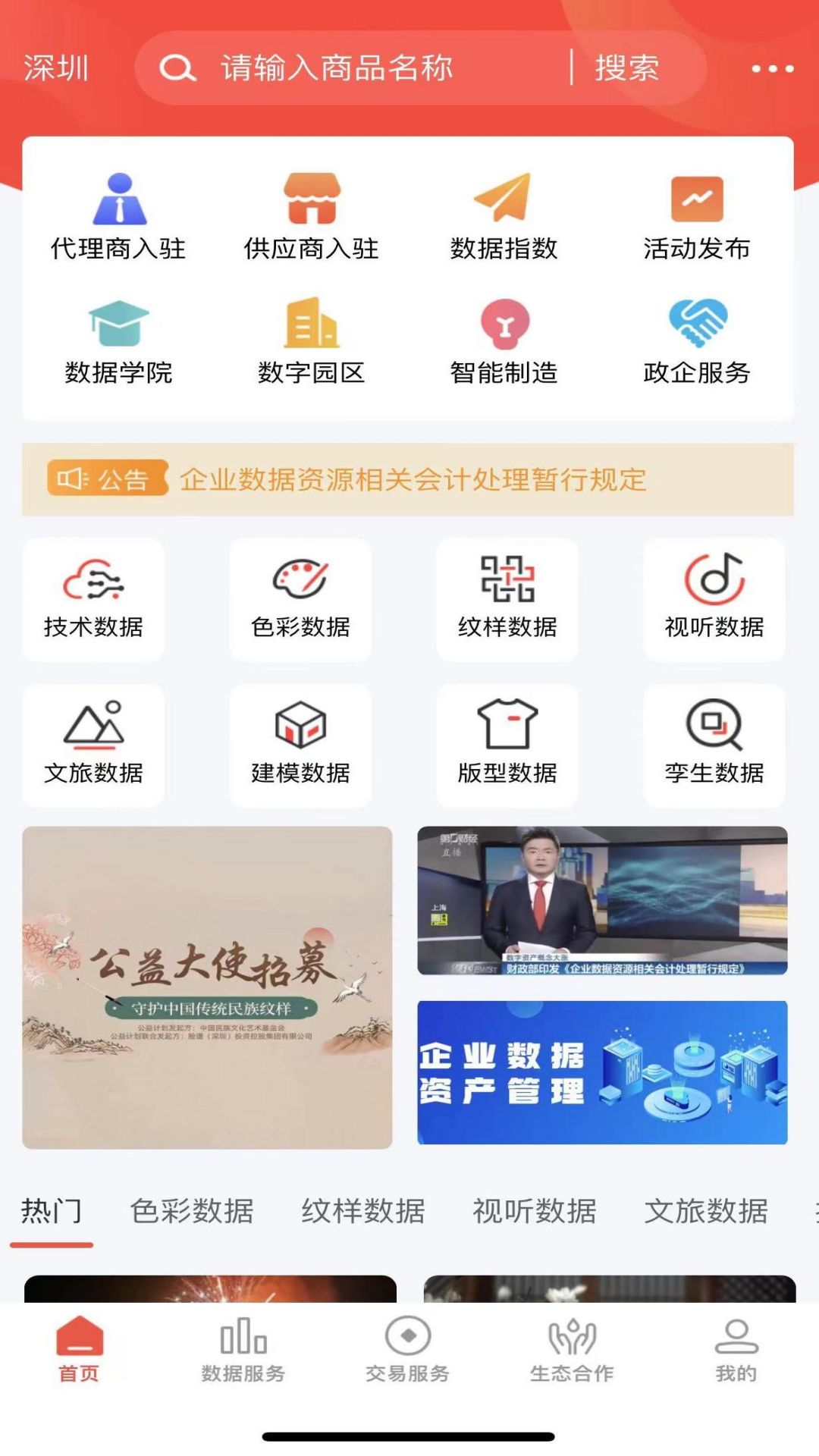Open the three-dot overflow menu
The height and width of the screenshot is (1456, 819).
772,68
